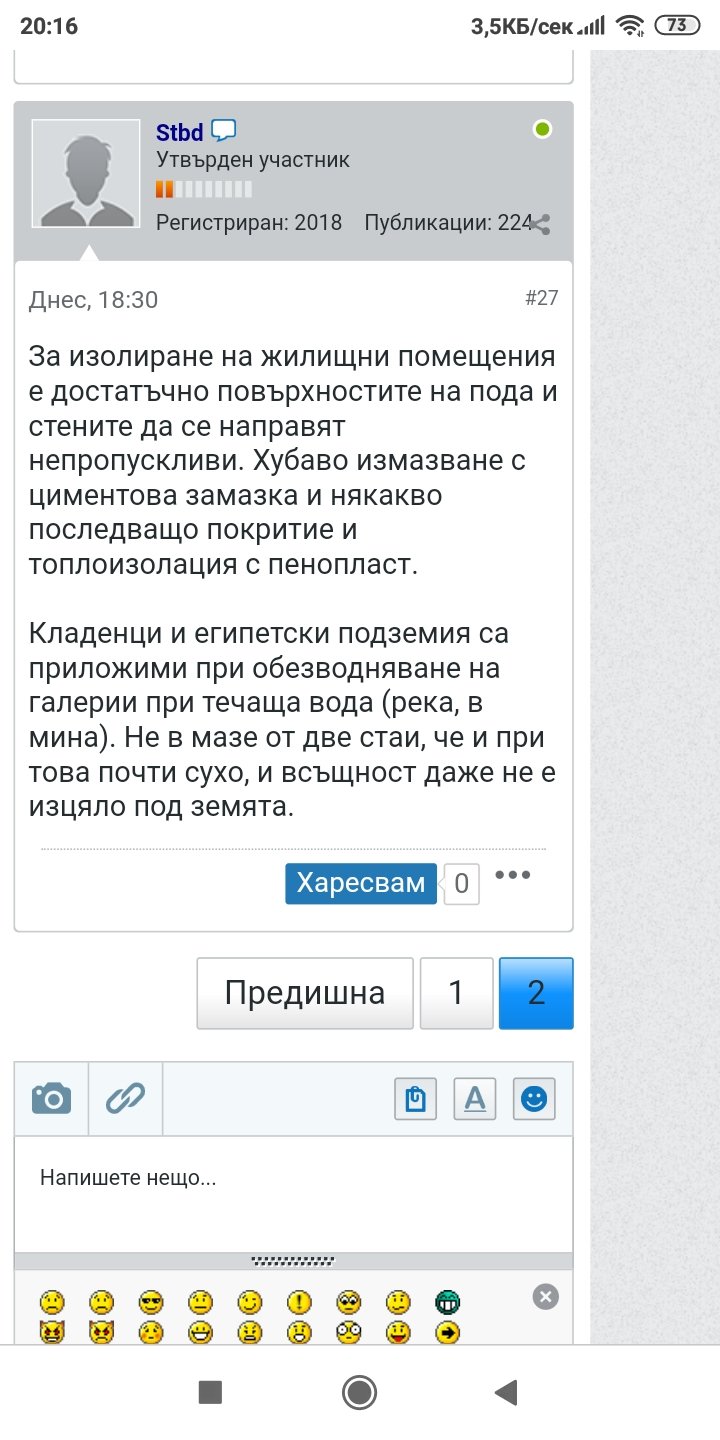Open the three-dot menu under the post
Screen dimensions: 720x1440
coord(513,876)
